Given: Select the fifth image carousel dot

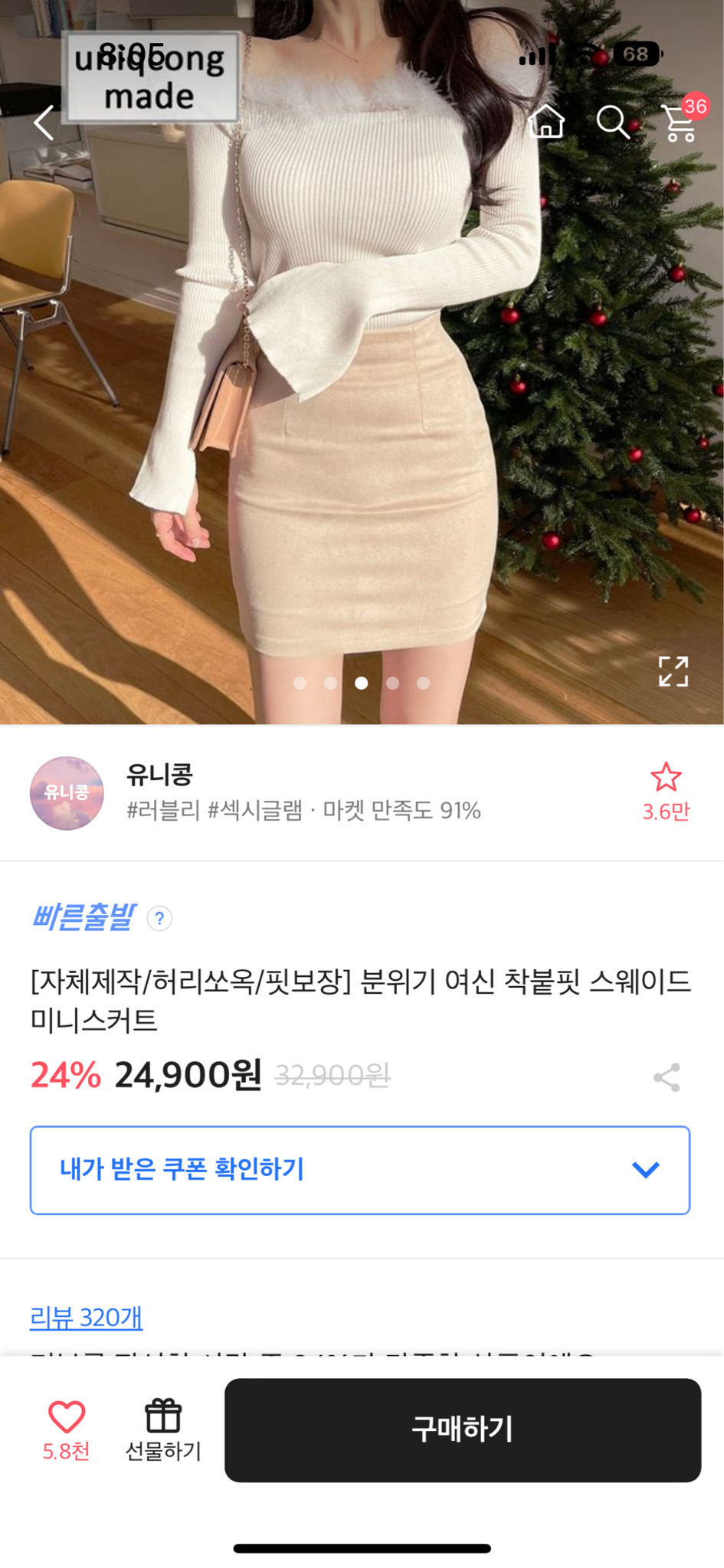Looking at the screenshot, I should 424,682.
